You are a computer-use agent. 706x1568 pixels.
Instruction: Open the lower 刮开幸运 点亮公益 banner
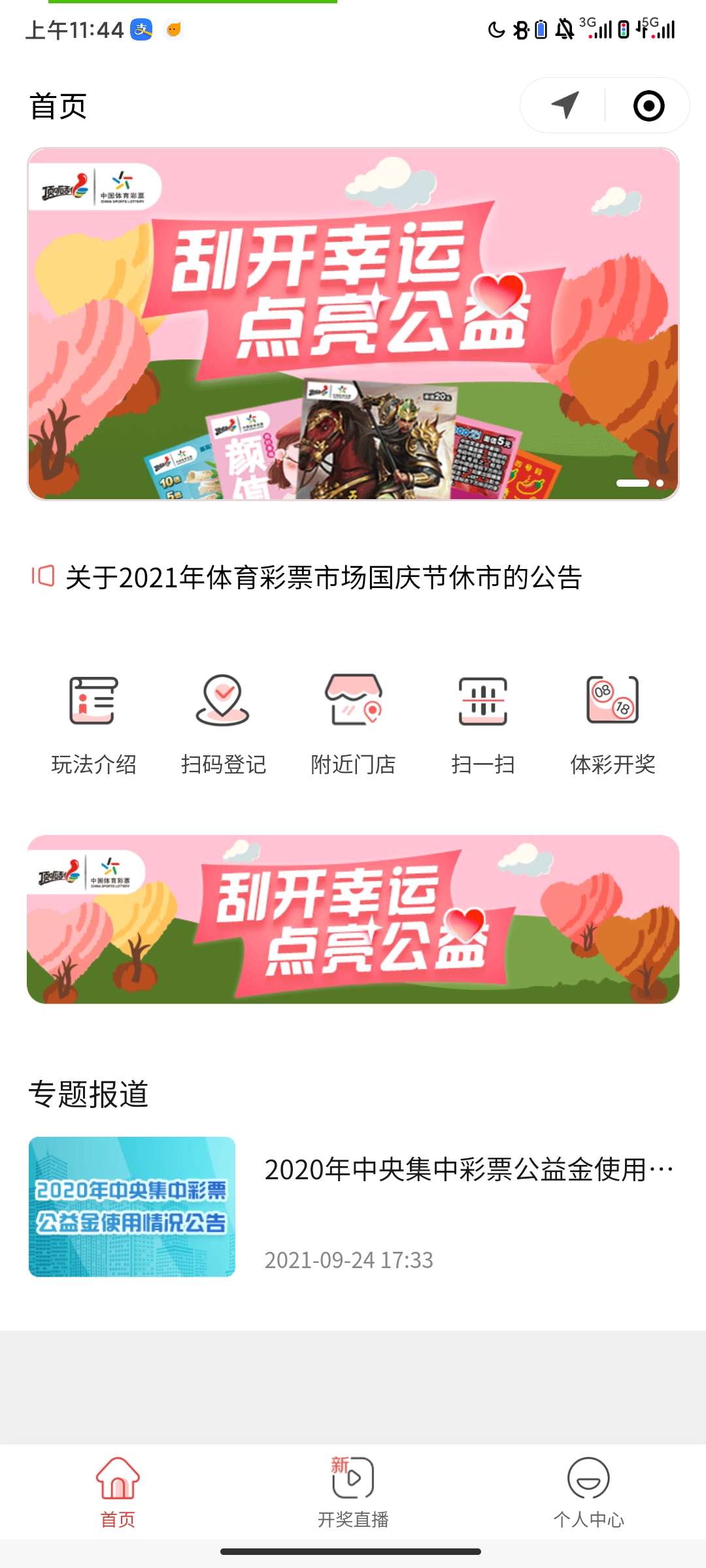[353, 919]
